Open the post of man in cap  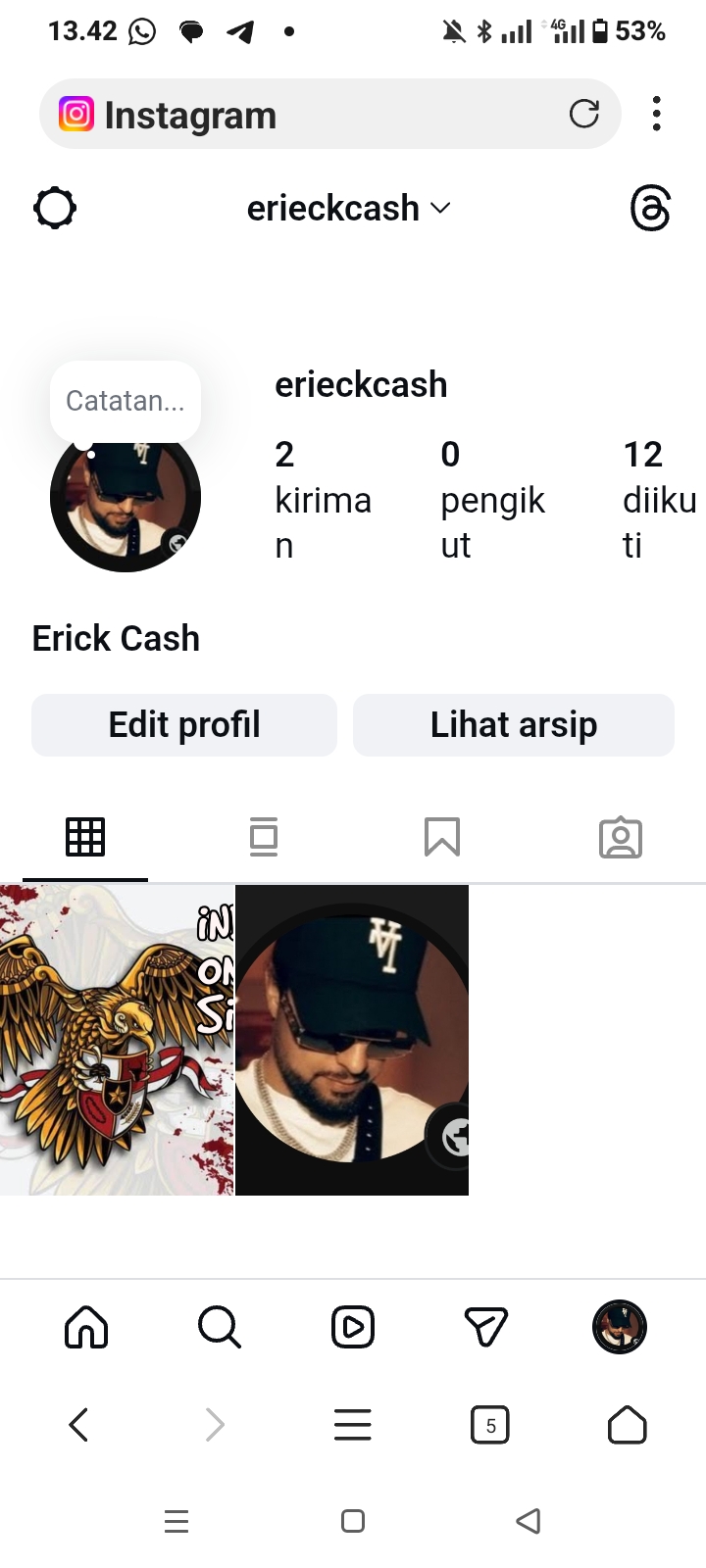(x=352, y=1040)
